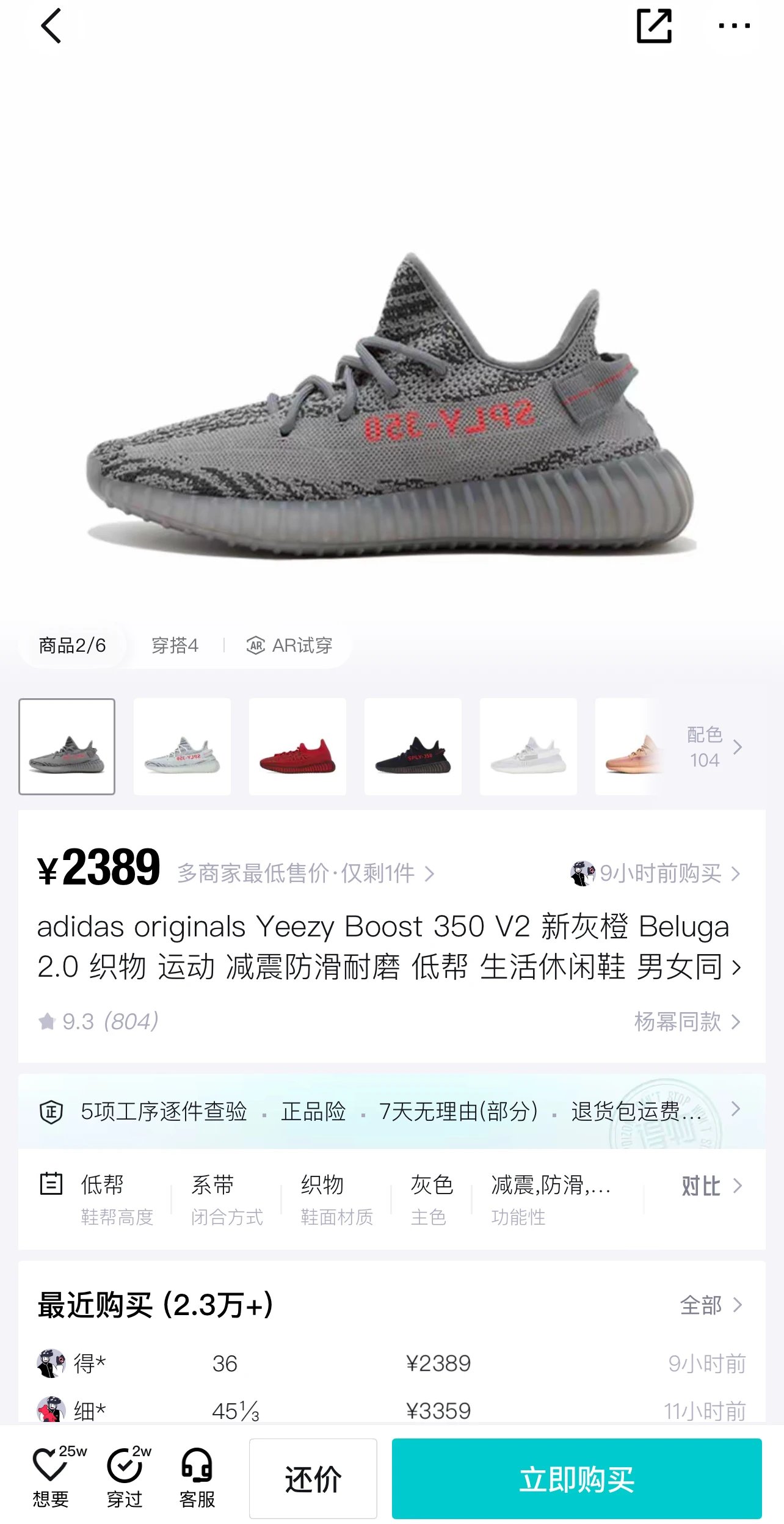784x1524 pixels.
Task: Open 杨幂同款 celebrity style link
Action: (688, 1021)
